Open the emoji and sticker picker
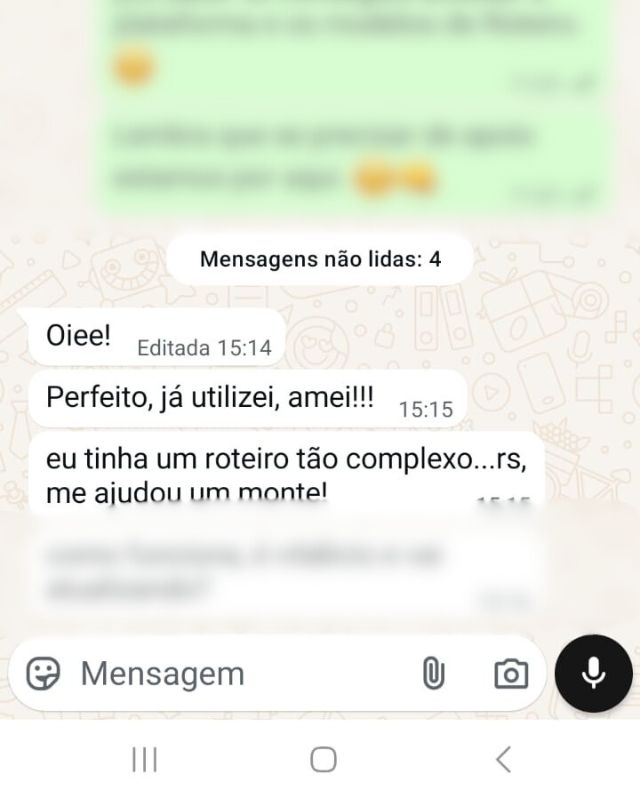The height and width of the screenshot is (800, 640). click(43, 674)
